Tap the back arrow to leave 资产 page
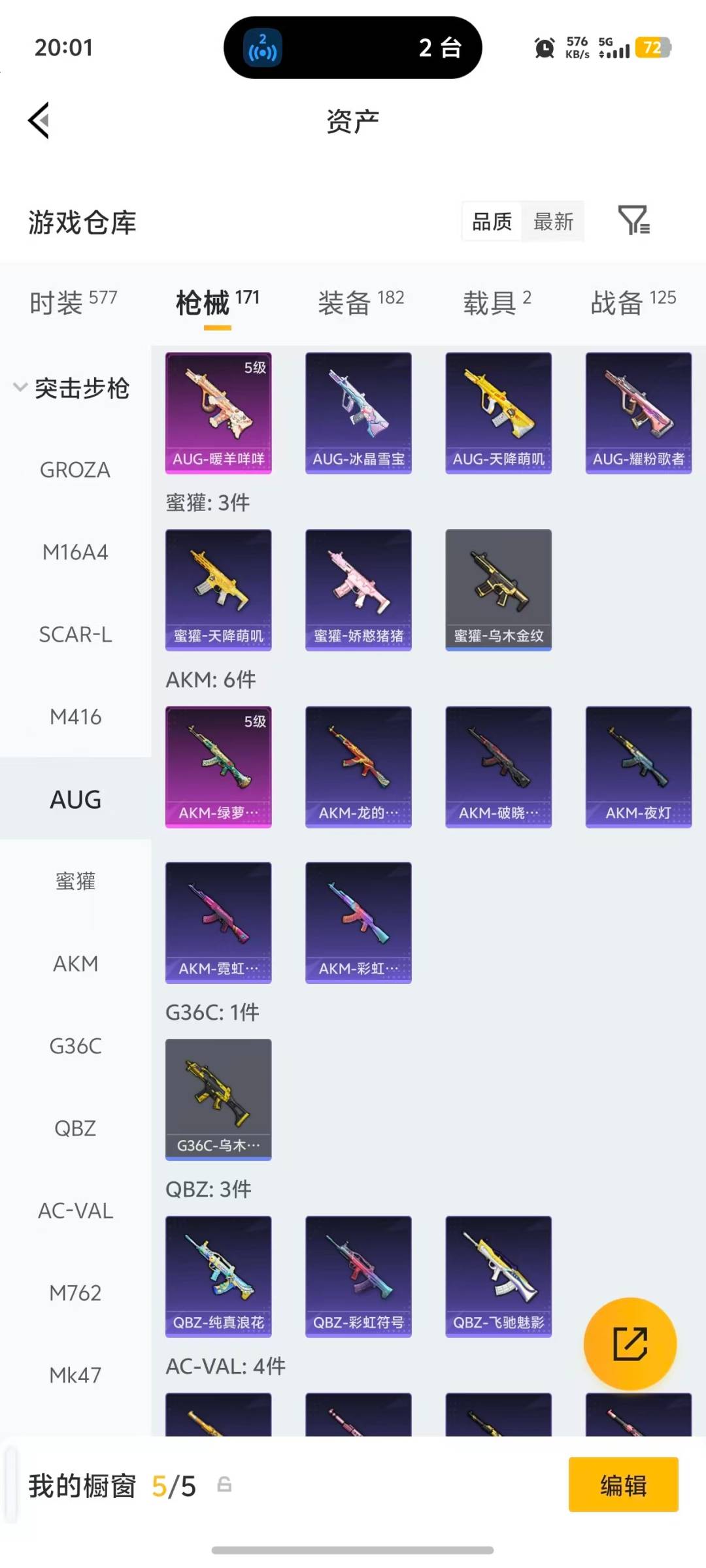Screen dimensions: 706x1568 tap(39, 121)
